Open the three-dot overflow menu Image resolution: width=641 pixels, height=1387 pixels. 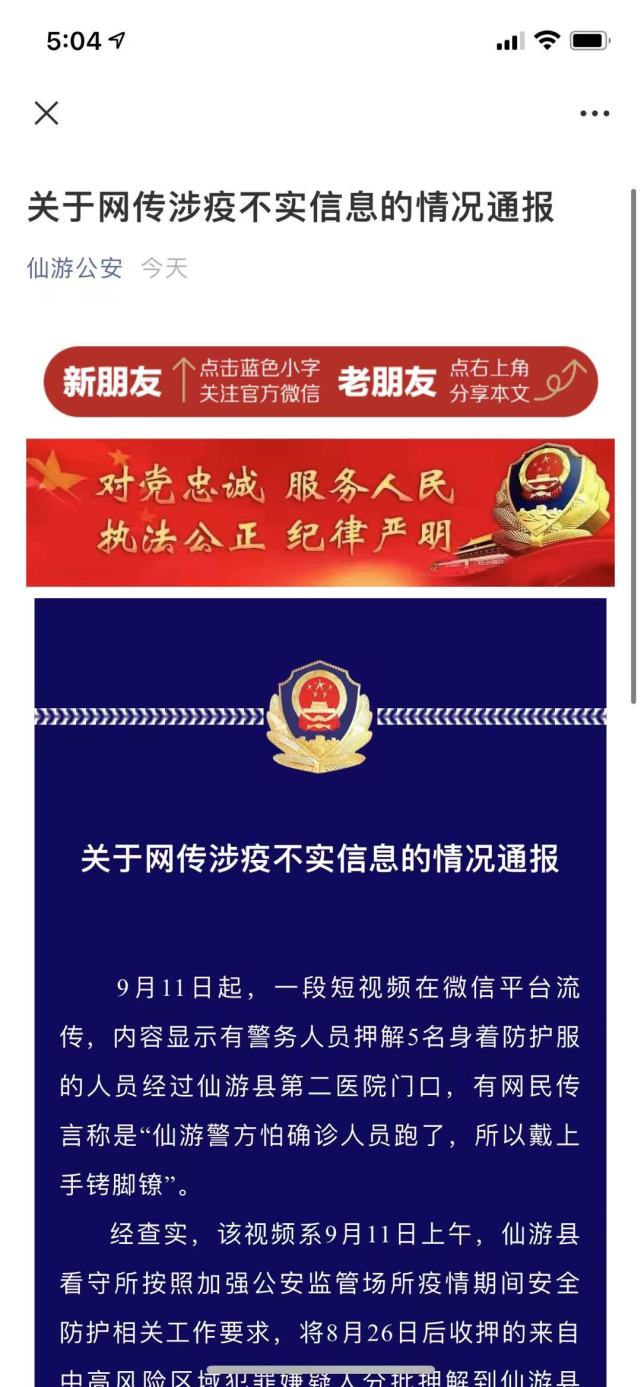click(x=594, y=113)
